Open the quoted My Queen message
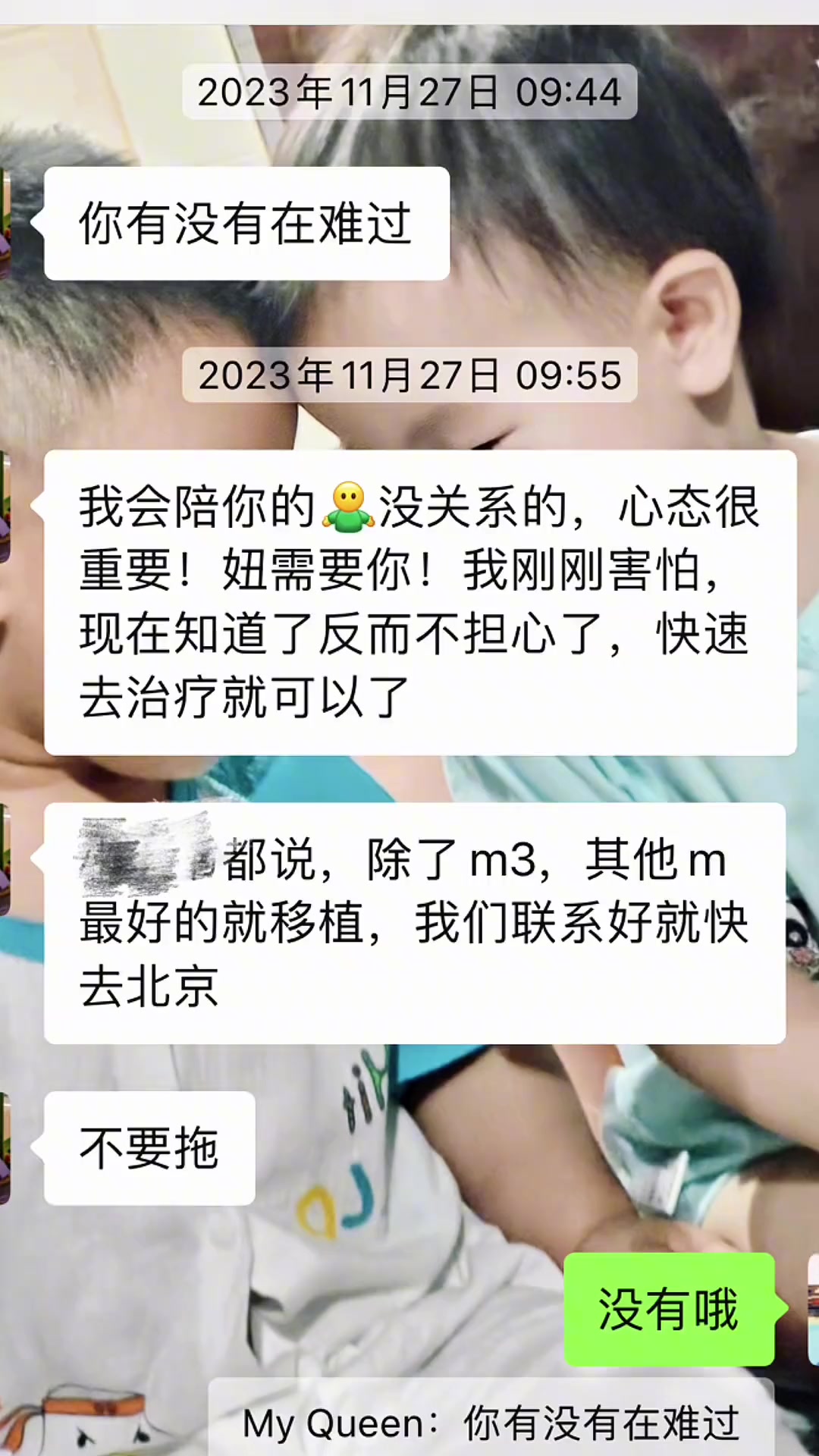The width and height of the screenshot is (819, 1456). click(491, 1423)
